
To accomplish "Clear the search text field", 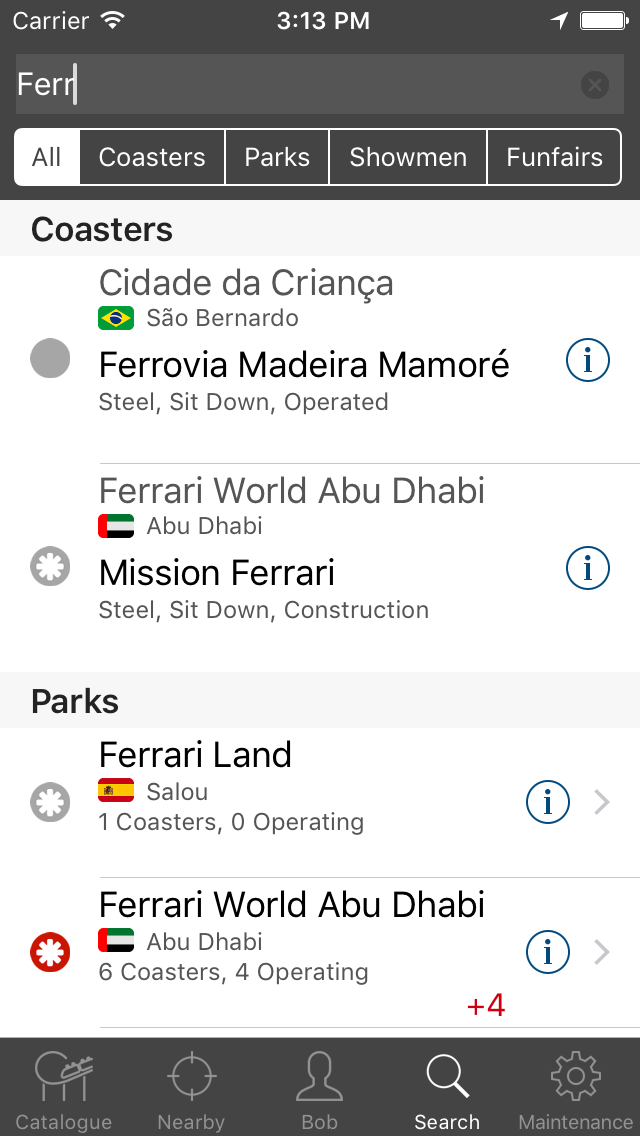I will tap(594, 85).
